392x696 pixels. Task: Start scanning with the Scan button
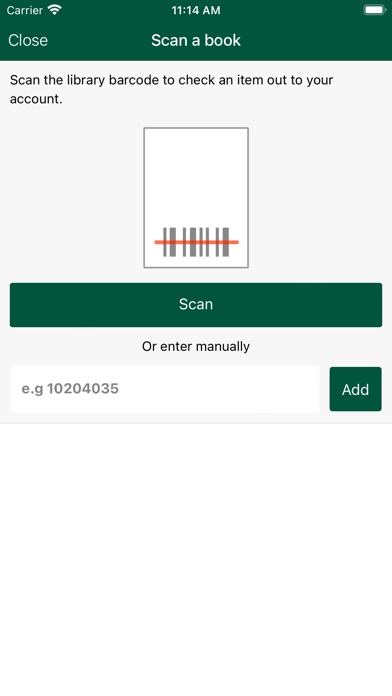[196, 305]
